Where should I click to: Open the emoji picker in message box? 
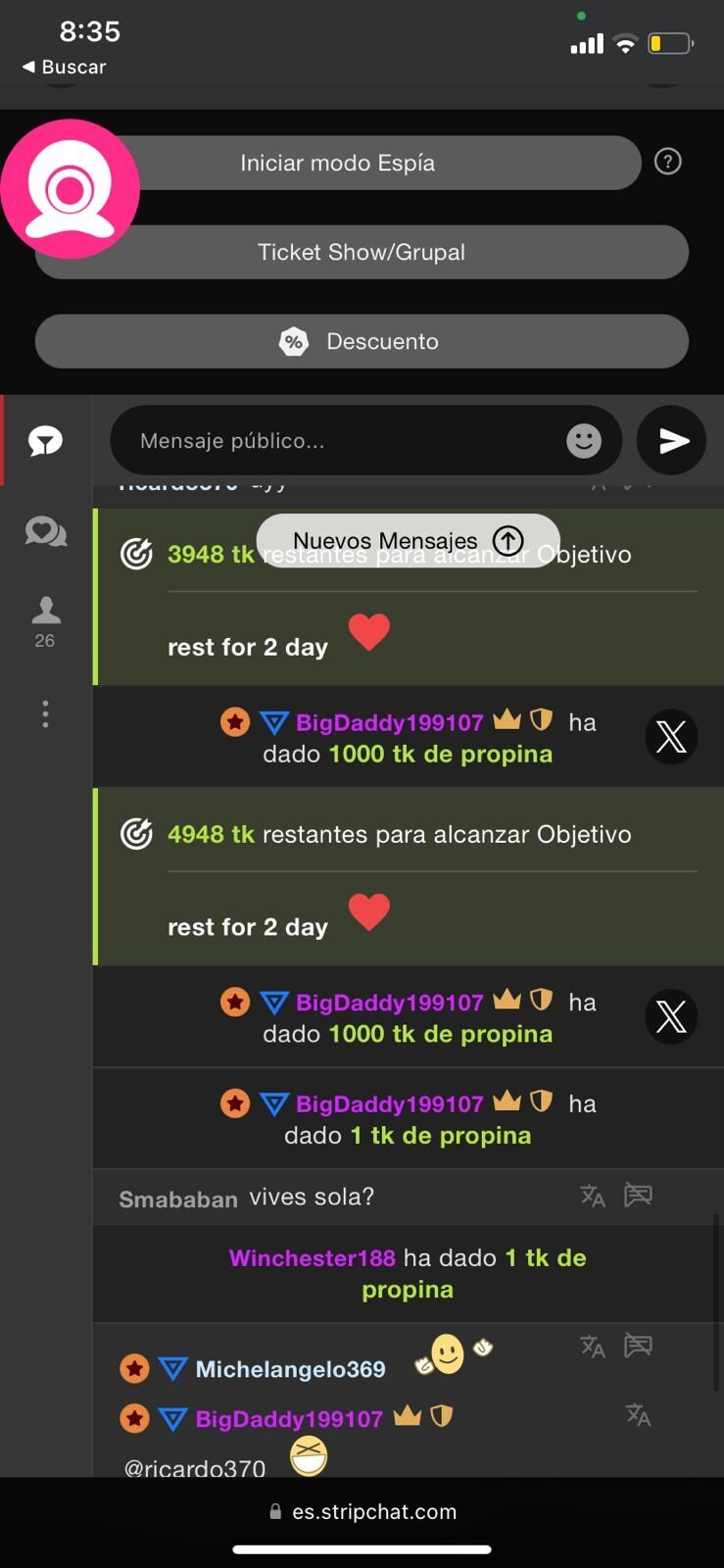click(584, 441)
